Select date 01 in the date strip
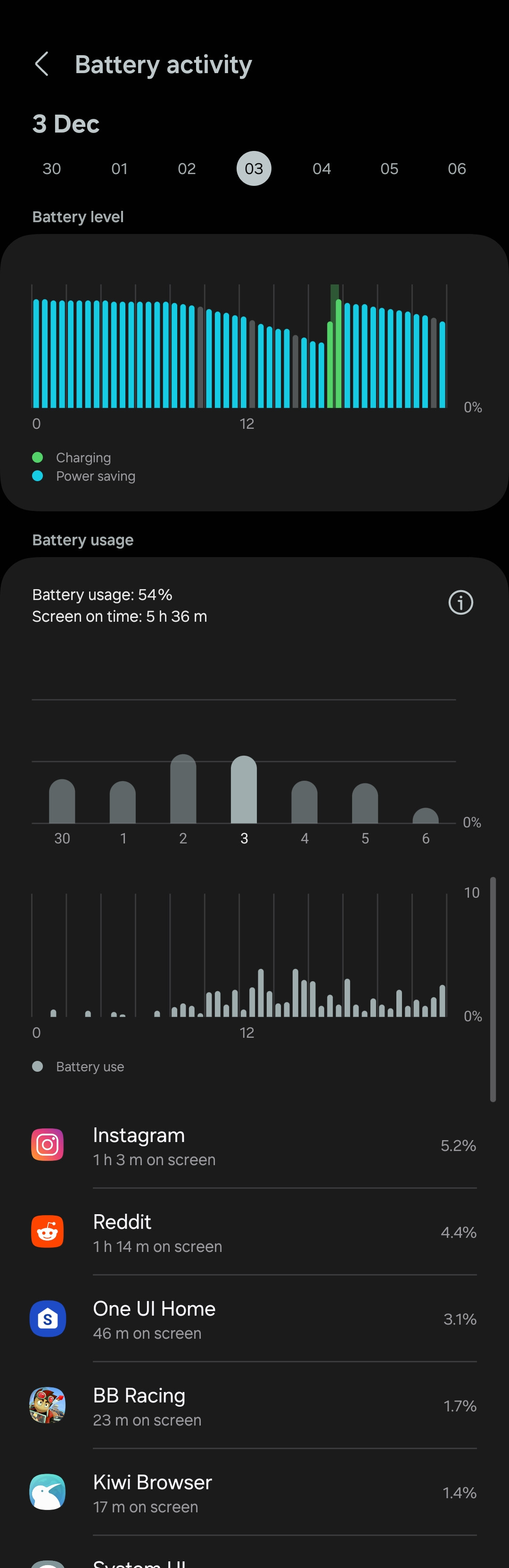The height and width of the screenshot is (1568, 509). pos(119,168)
